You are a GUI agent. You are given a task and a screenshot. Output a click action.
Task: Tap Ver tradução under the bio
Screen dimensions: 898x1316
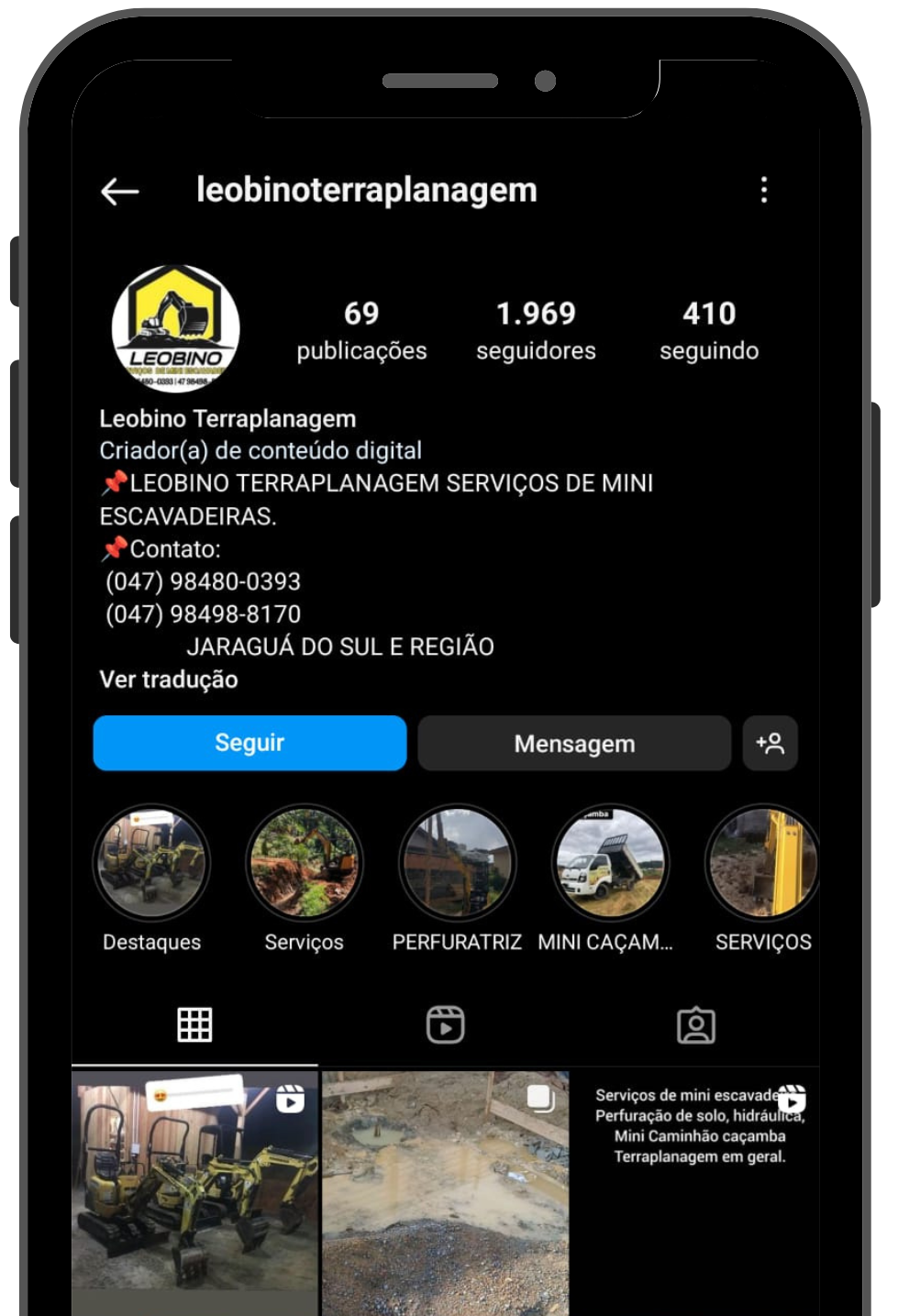(x=169, y=680)
